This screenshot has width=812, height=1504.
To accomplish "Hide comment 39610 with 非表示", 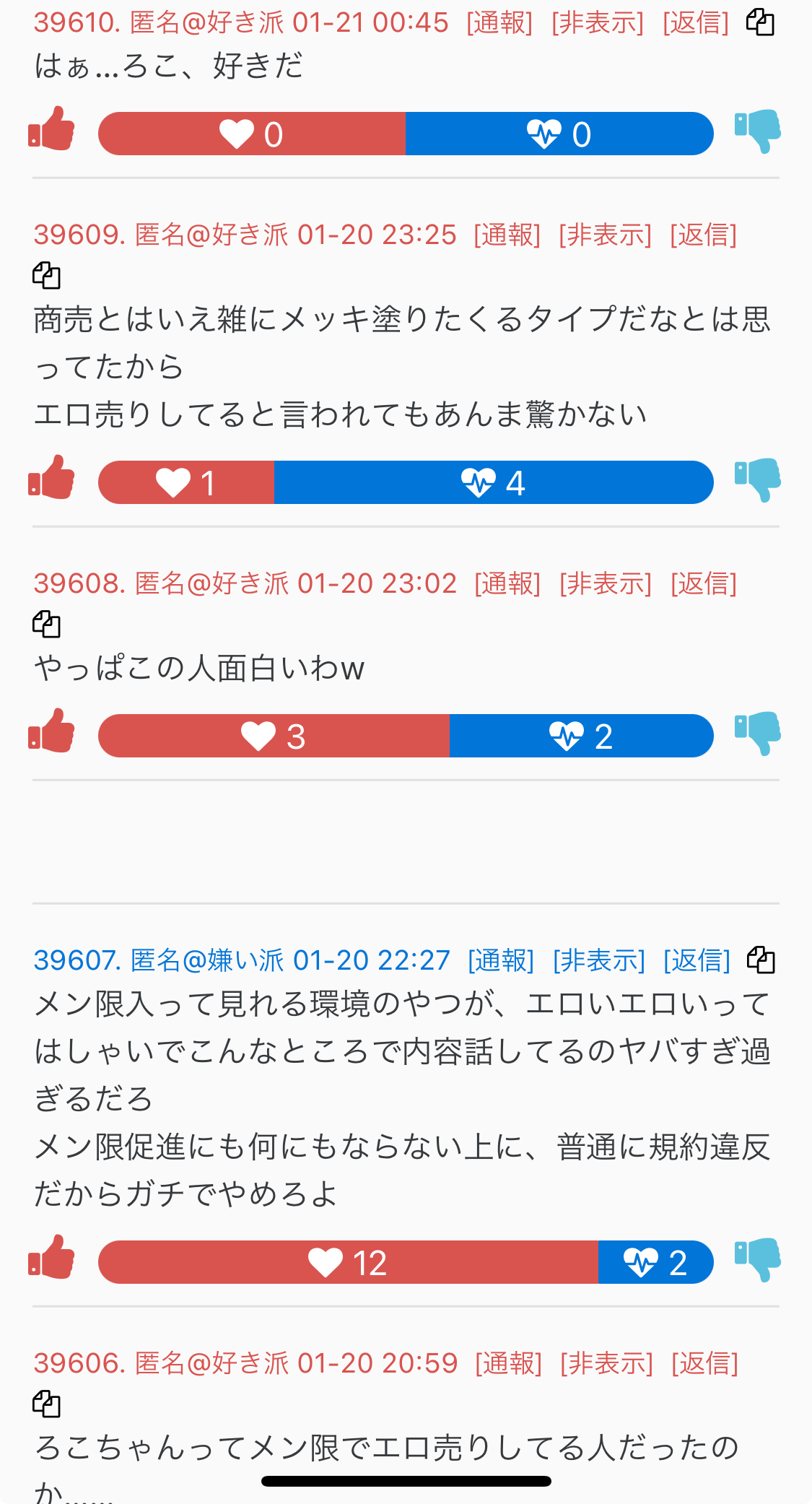I will coord(598,23).
